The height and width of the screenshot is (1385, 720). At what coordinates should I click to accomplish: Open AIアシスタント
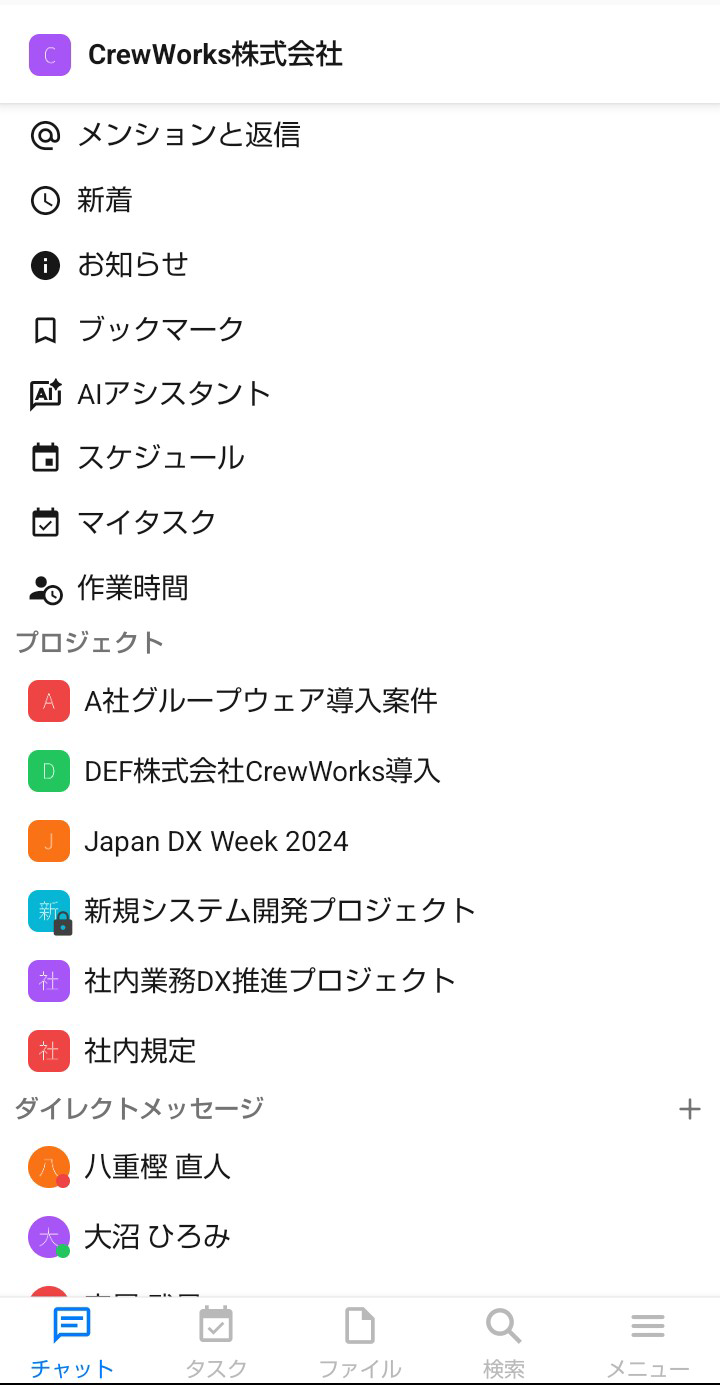click(173, 394)
